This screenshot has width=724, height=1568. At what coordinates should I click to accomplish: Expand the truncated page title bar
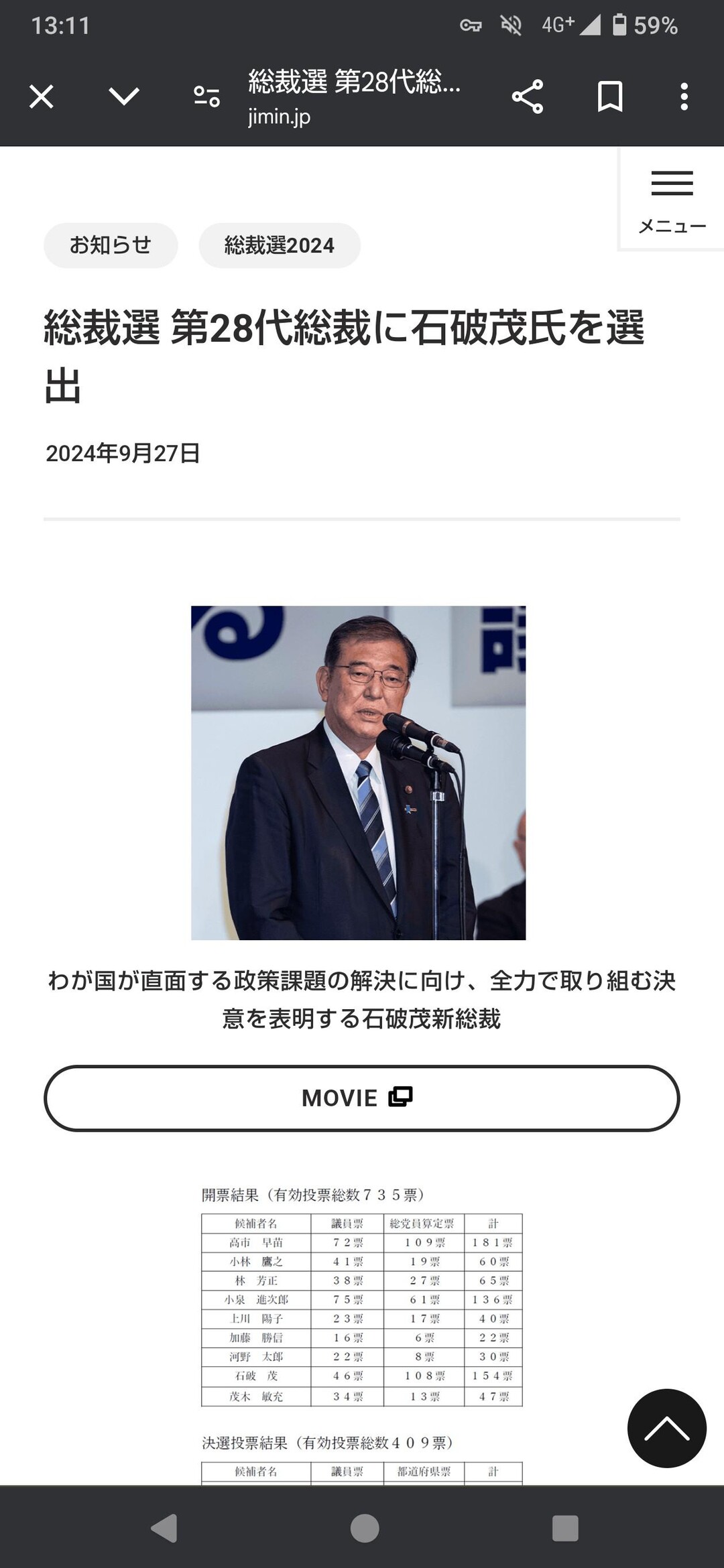pyautogui.click(x=355, y=80)
